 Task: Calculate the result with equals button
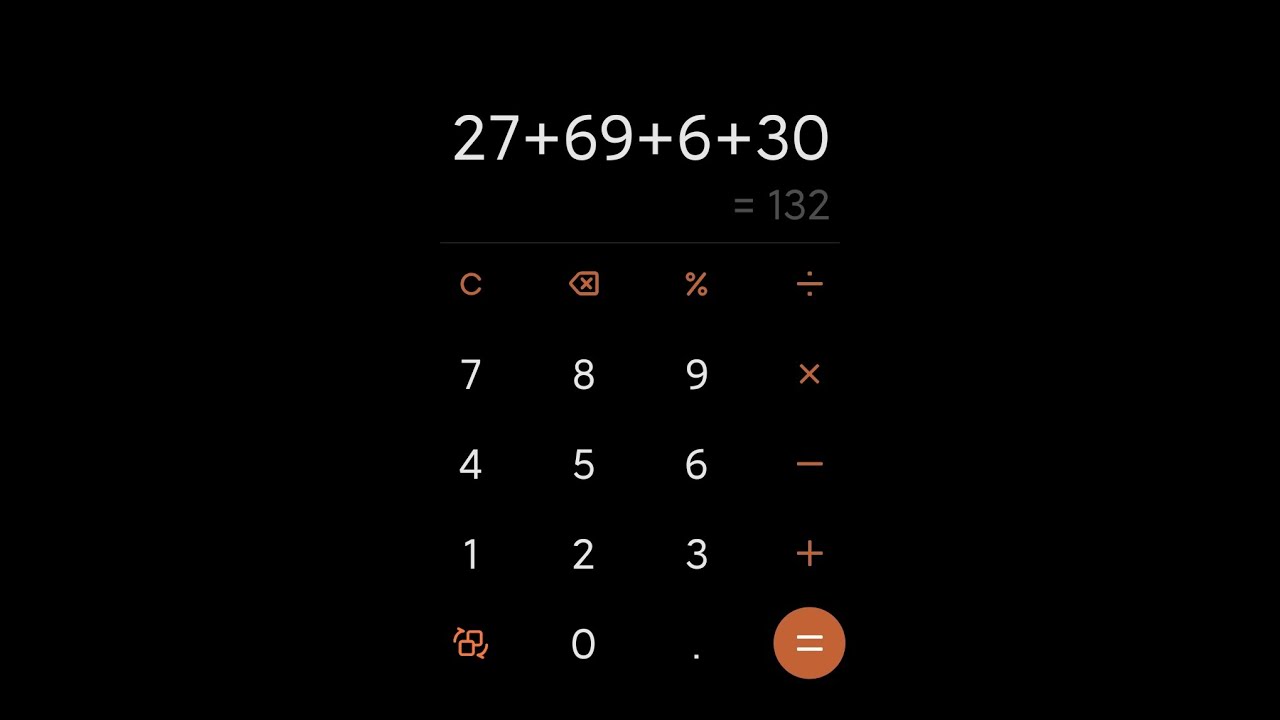point(809,643)
